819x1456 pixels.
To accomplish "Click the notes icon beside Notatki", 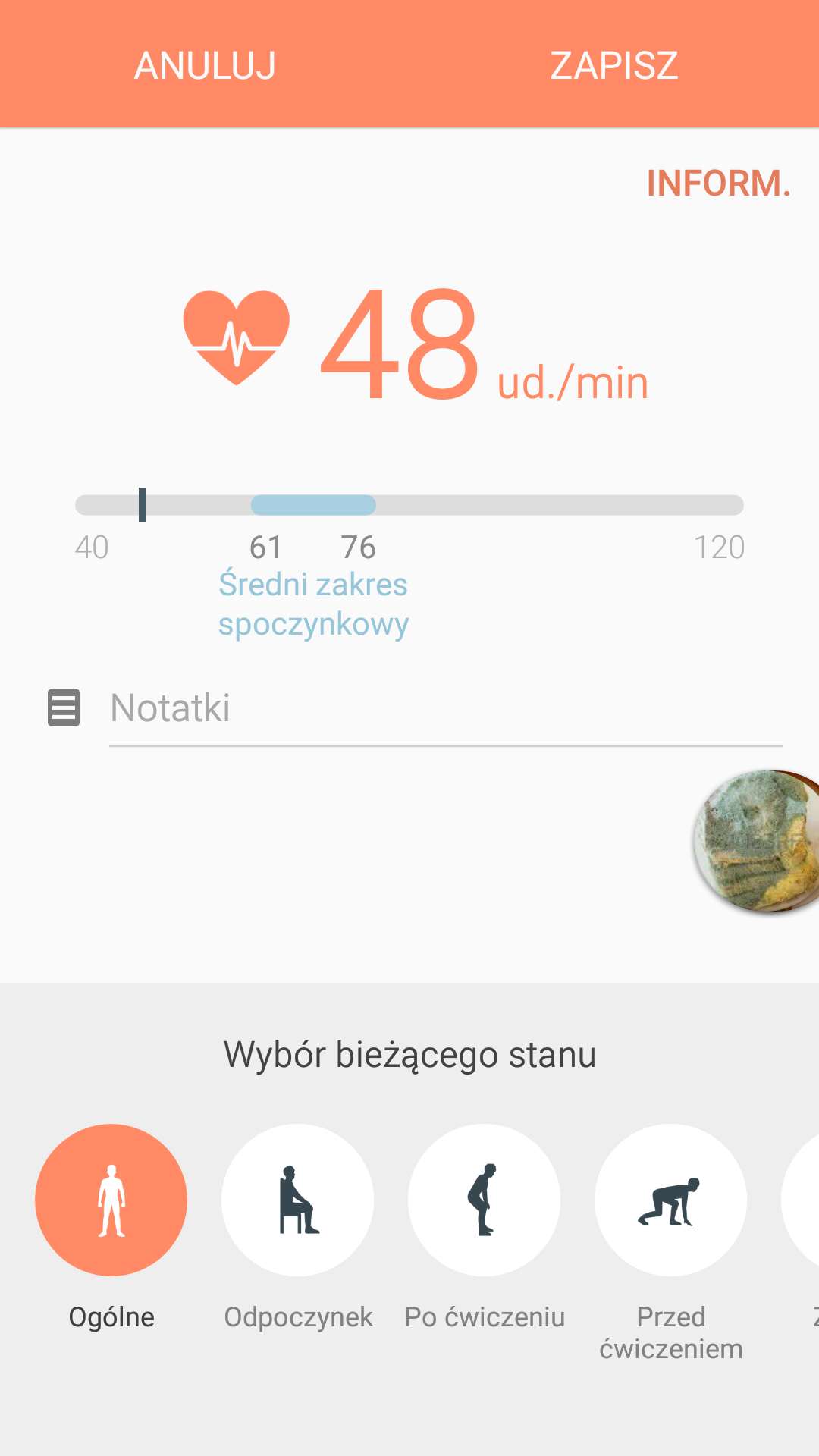I will pyautogui.click(x=64, y=708).
